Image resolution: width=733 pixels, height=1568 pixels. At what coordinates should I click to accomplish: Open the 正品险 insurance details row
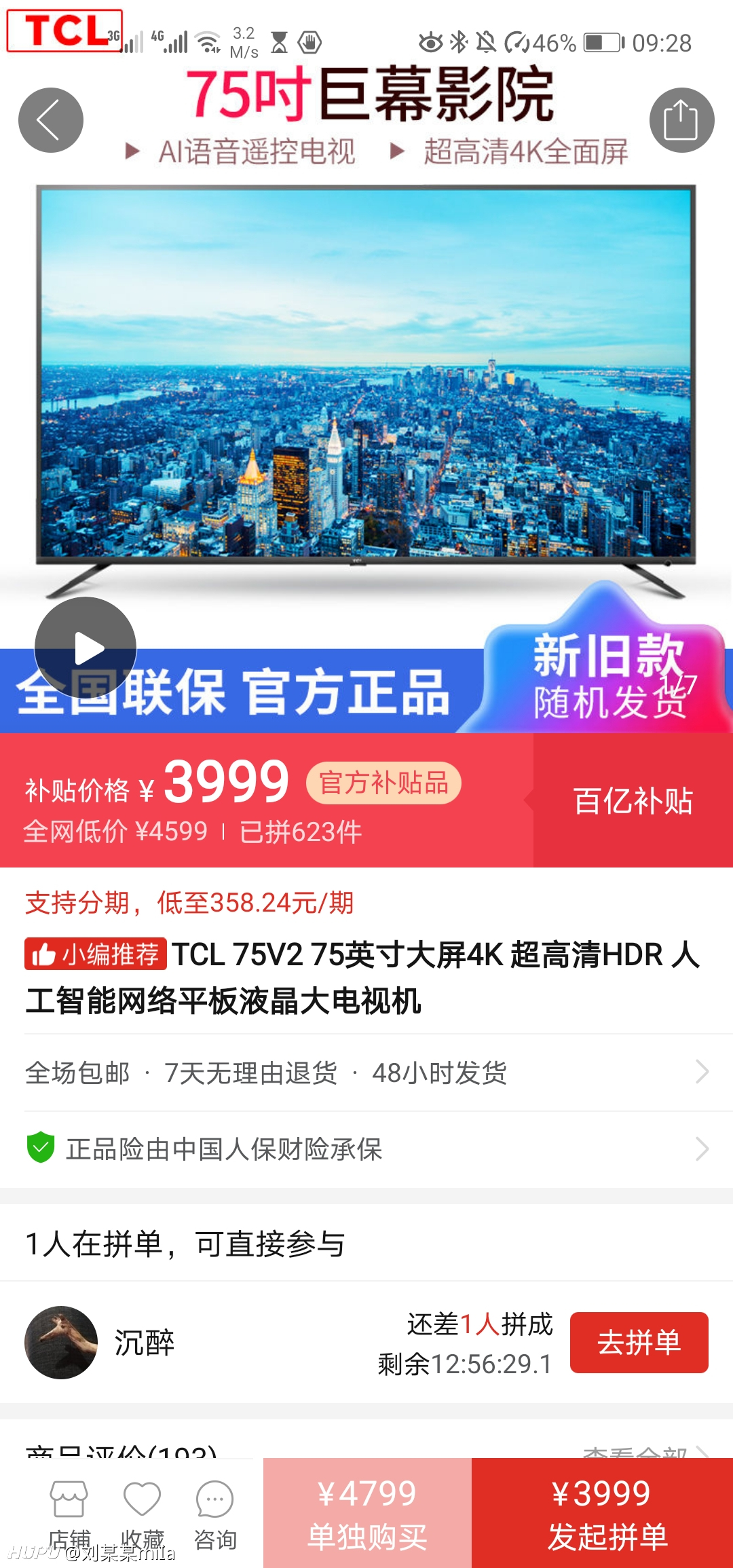pos(366,1149)
